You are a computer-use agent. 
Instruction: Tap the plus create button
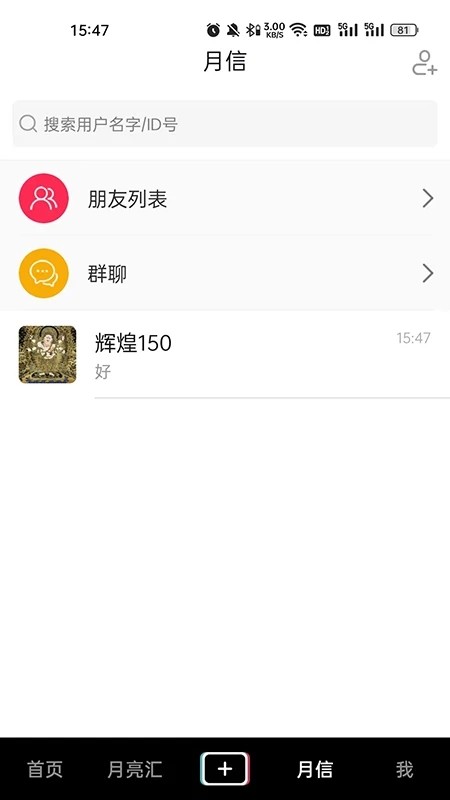coord(225,768)
